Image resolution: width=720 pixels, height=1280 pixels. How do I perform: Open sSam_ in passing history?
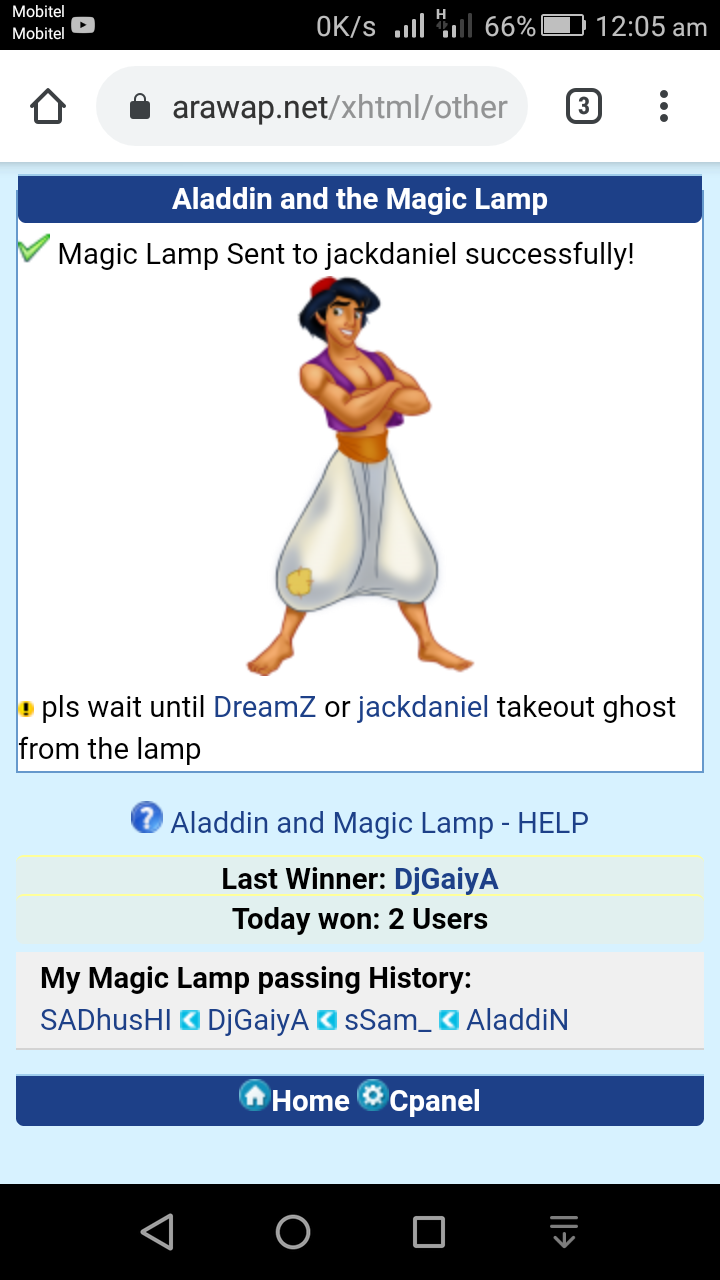(388, 1020)
